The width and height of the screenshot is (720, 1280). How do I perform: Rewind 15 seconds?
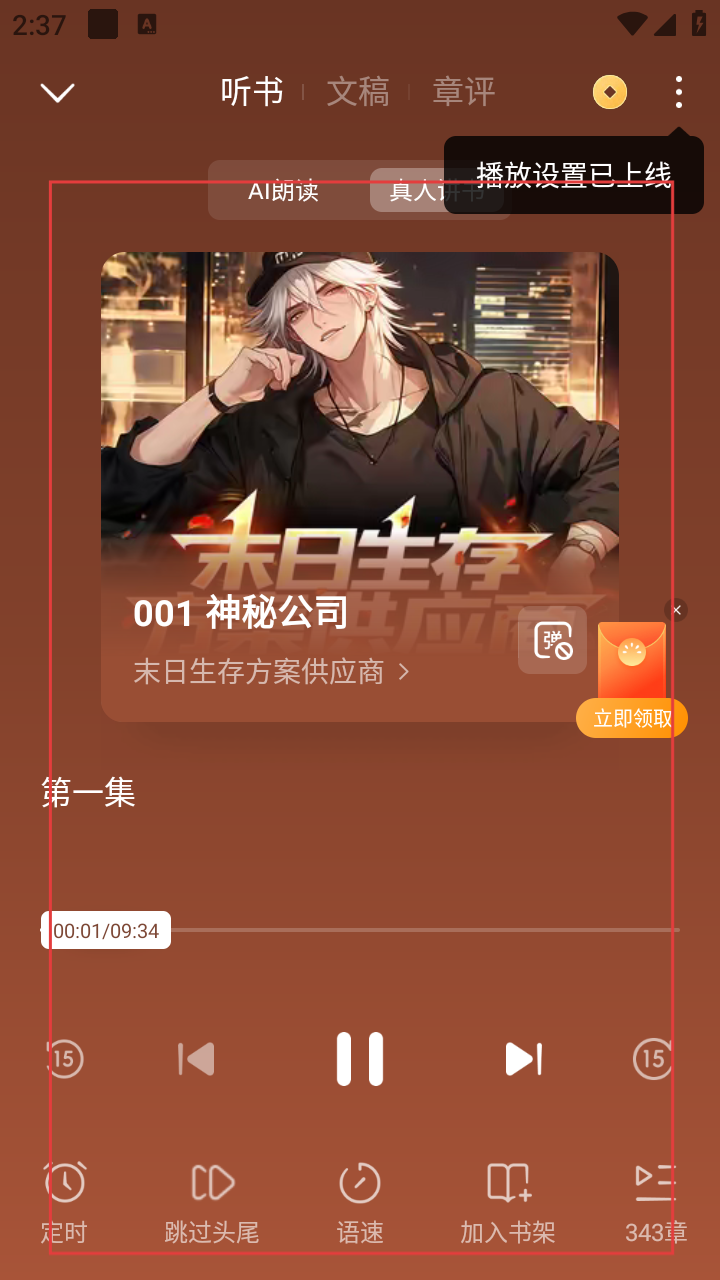(65, 1059)
